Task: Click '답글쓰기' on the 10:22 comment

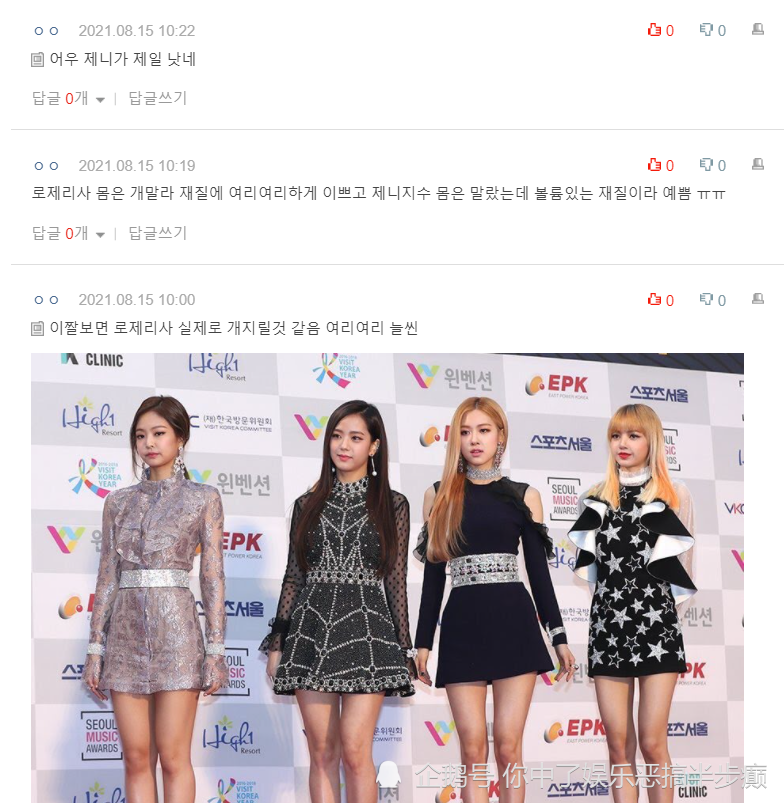Action: pos(157,98)
